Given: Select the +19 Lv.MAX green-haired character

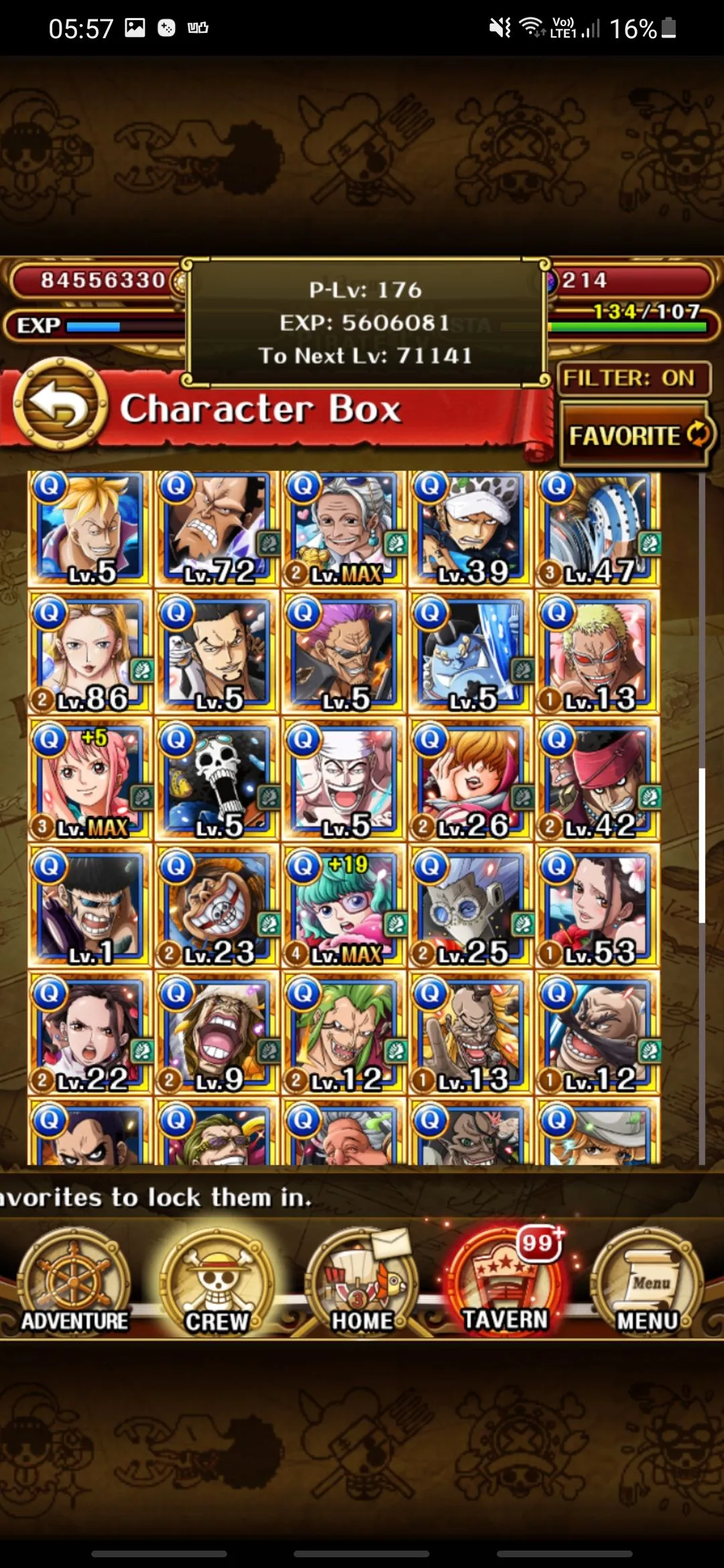Looking at the screenshot, I should click(x=344, y=907).
